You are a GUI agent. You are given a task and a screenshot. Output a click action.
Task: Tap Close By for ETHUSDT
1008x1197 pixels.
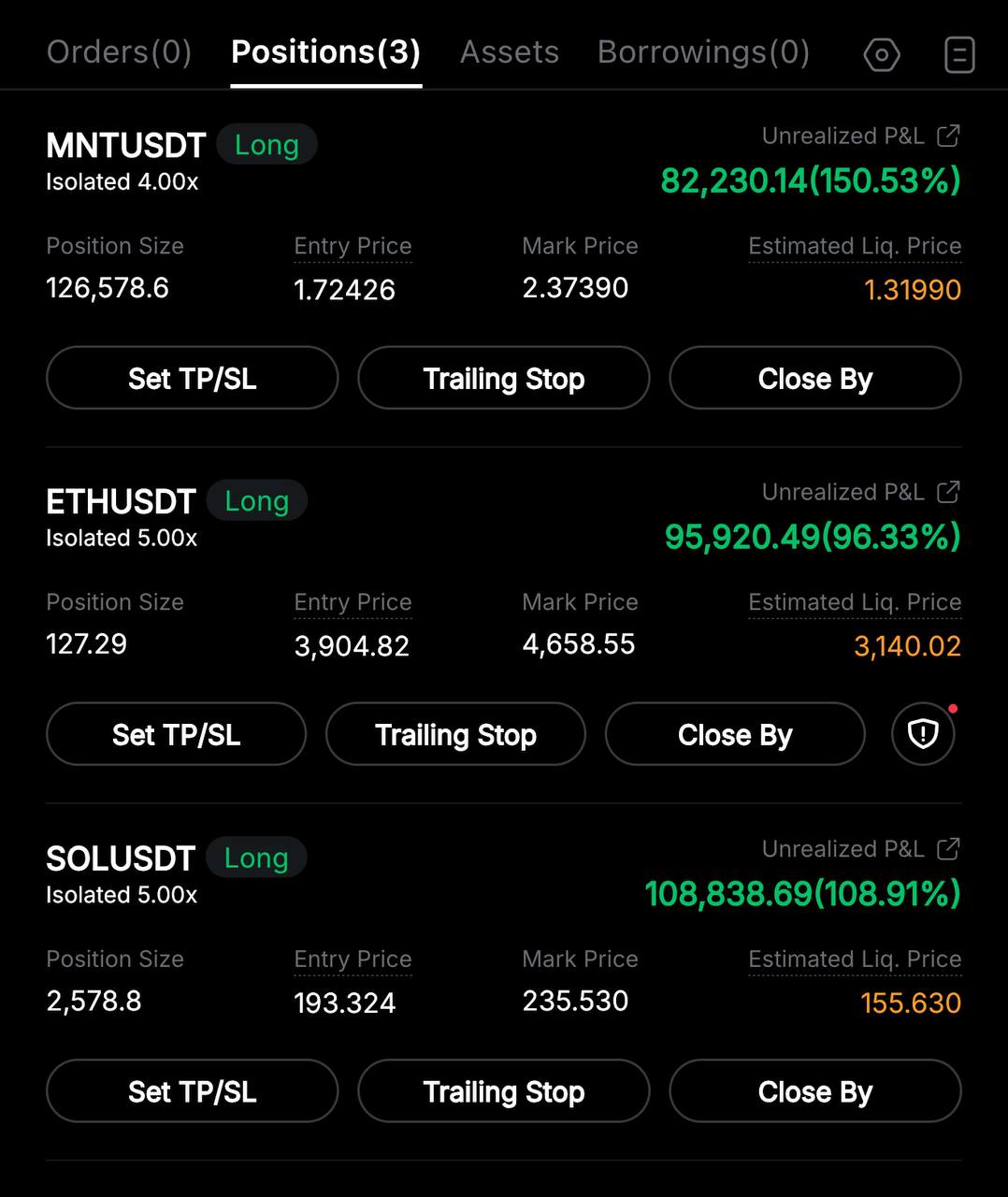[735, 734]
